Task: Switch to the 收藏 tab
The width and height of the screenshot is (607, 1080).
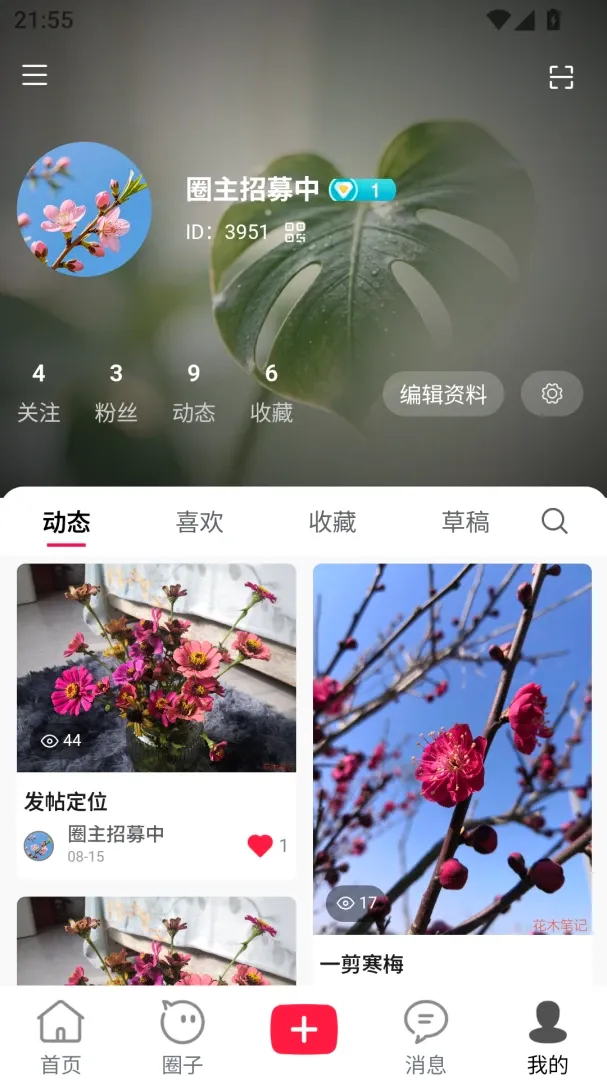Action: [333, 522]
